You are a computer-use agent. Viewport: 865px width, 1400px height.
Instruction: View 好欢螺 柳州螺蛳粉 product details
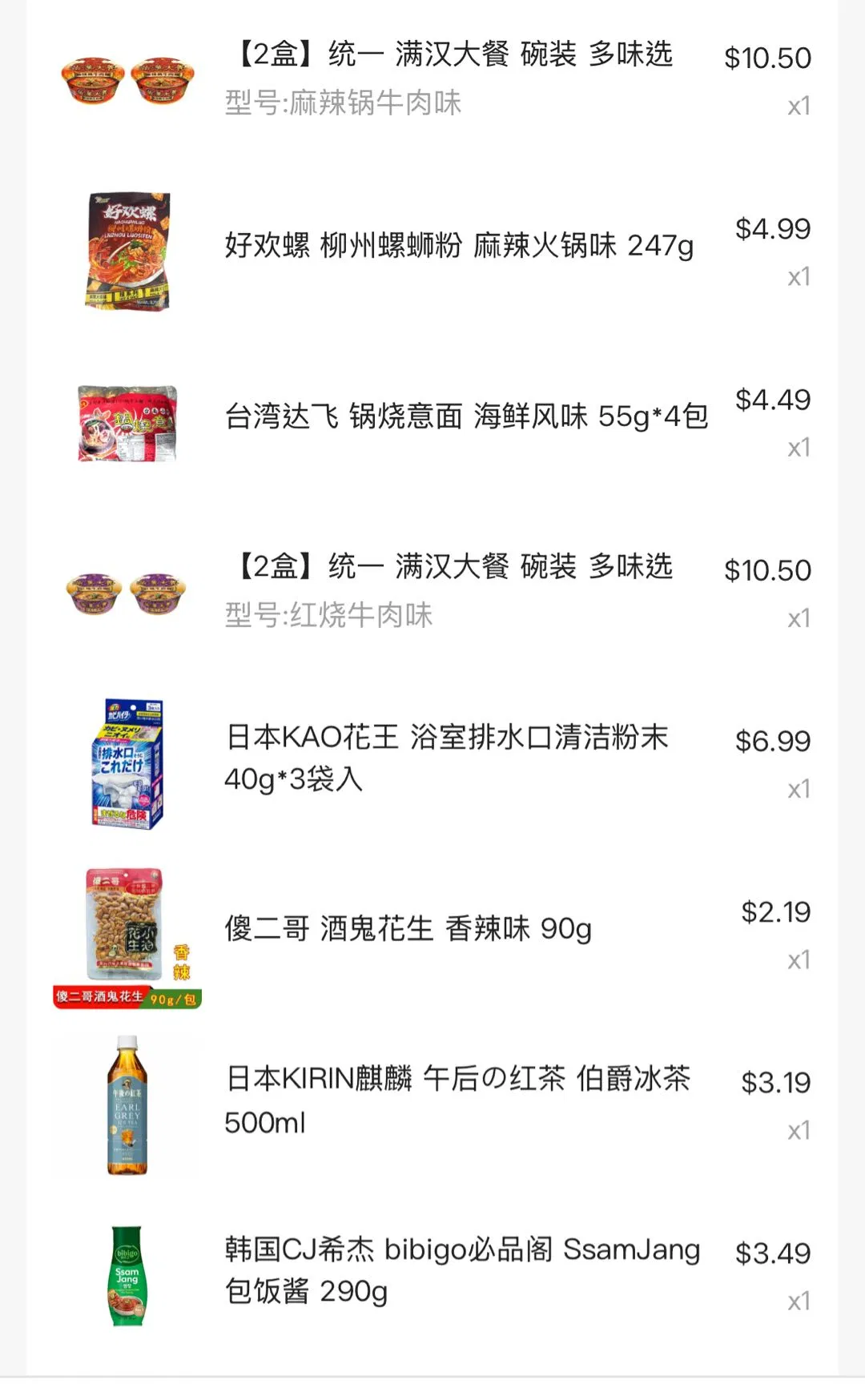pyautogui.click(x=458, y=246)
